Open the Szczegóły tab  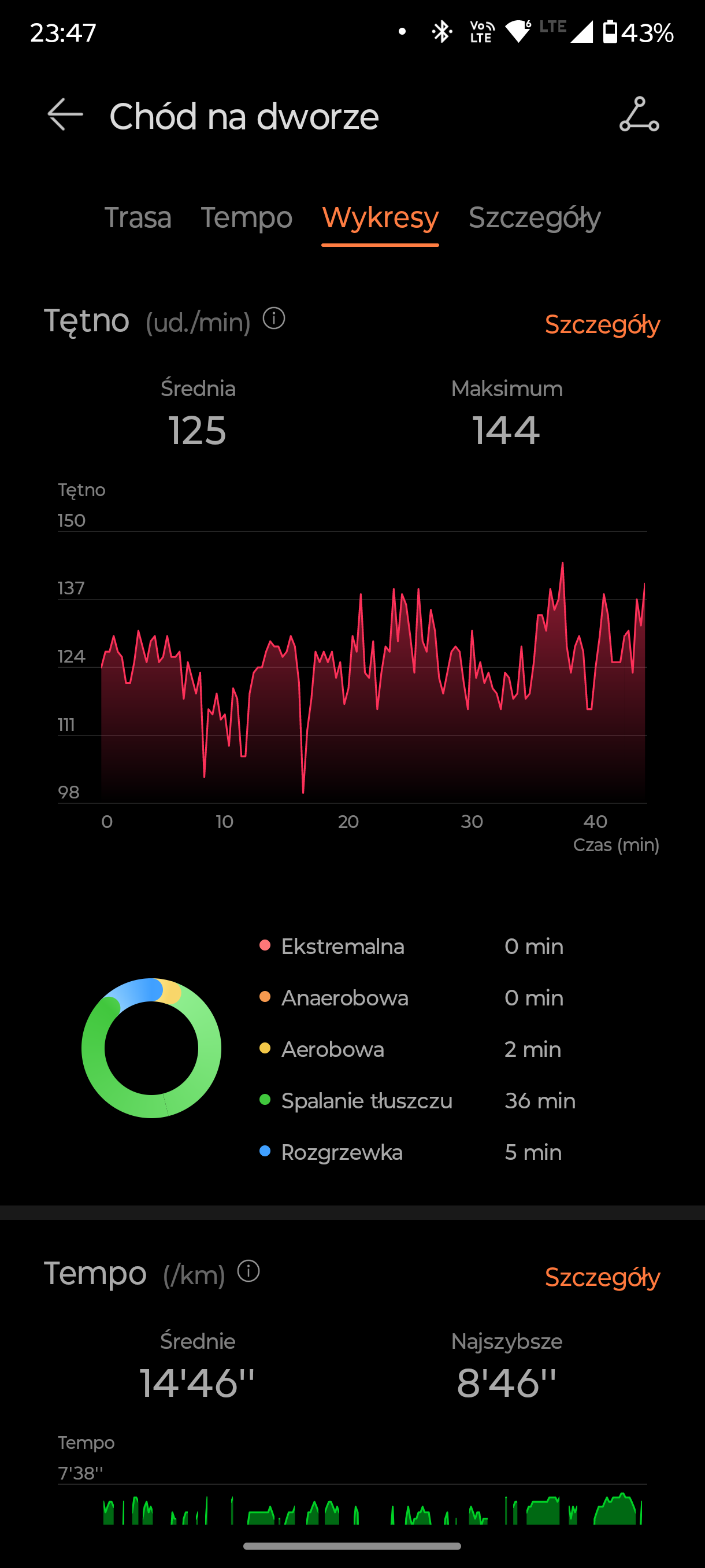(535, 217)
